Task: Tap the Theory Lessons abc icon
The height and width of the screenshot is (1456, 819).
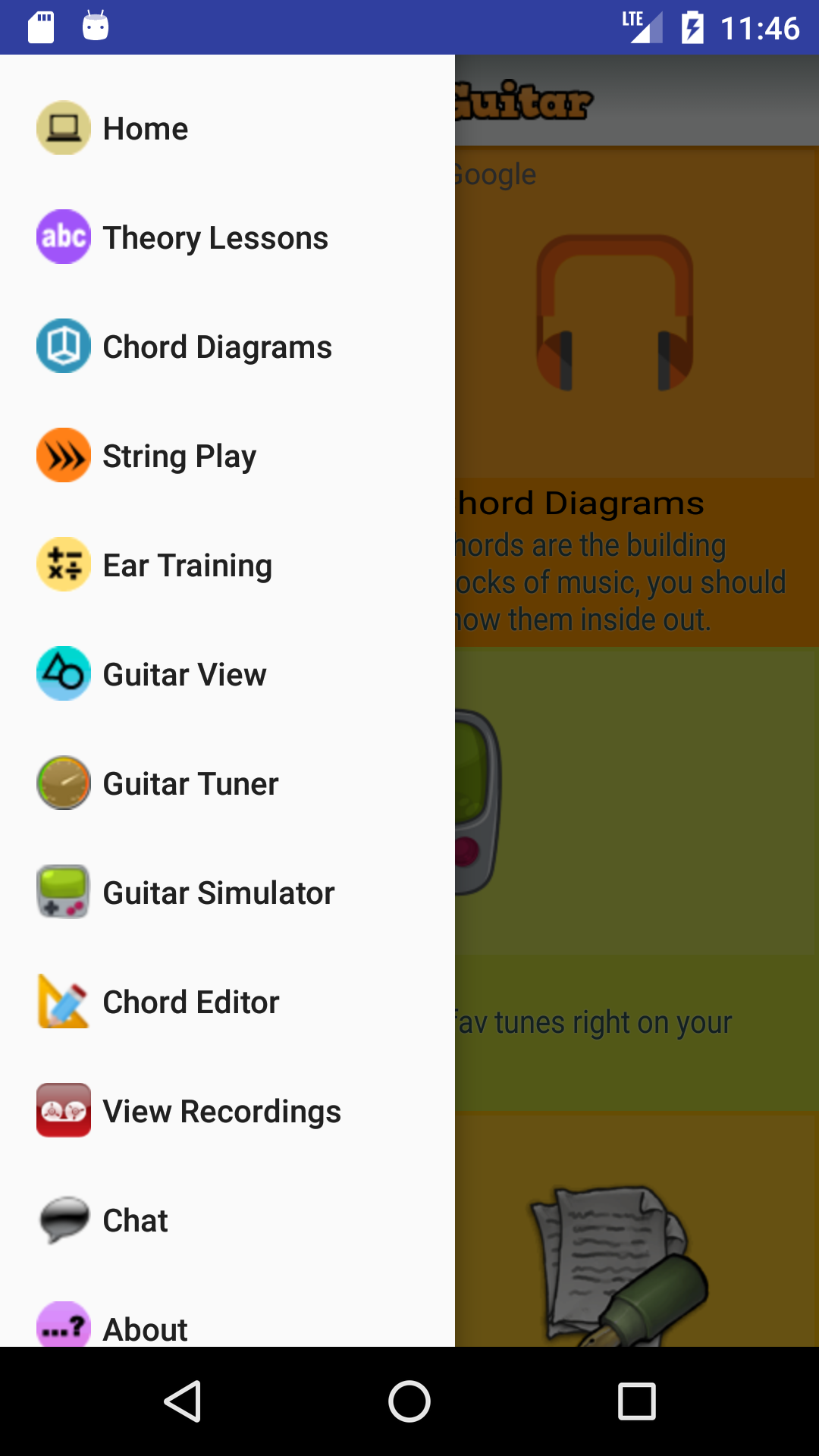Action: coord(64,237)
